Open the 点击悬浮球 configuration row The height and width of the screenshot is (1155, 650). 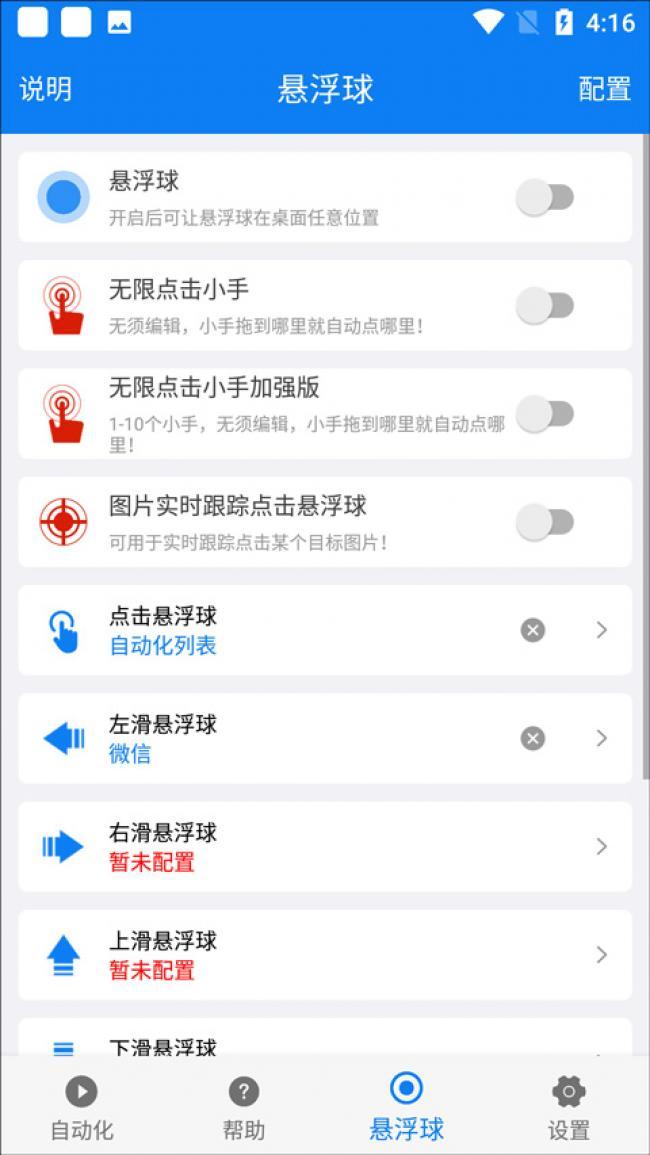300,630
